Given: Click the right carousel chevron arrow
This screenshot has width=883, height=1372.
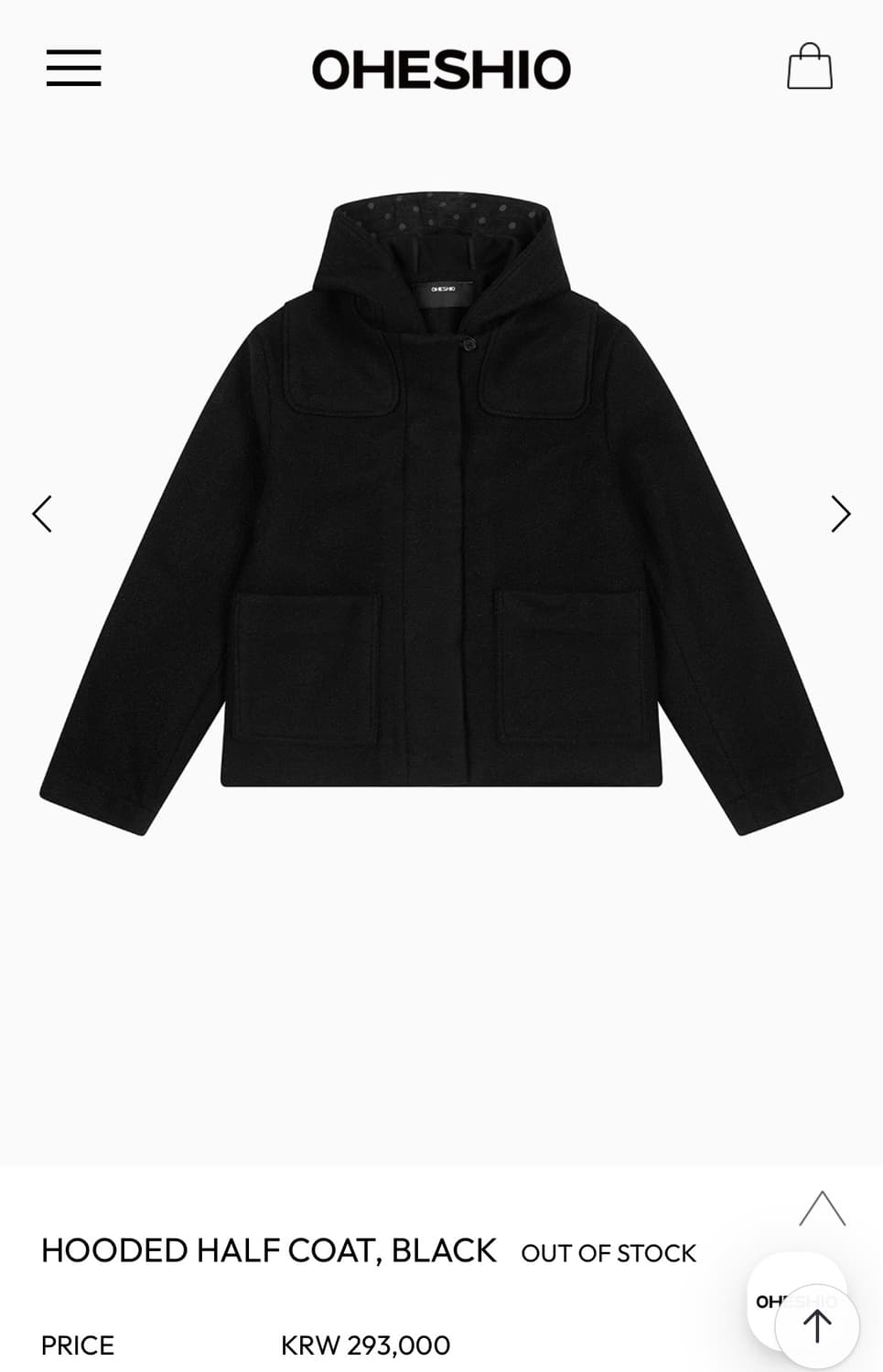Looking at the screenshot, I should point(838,514).
